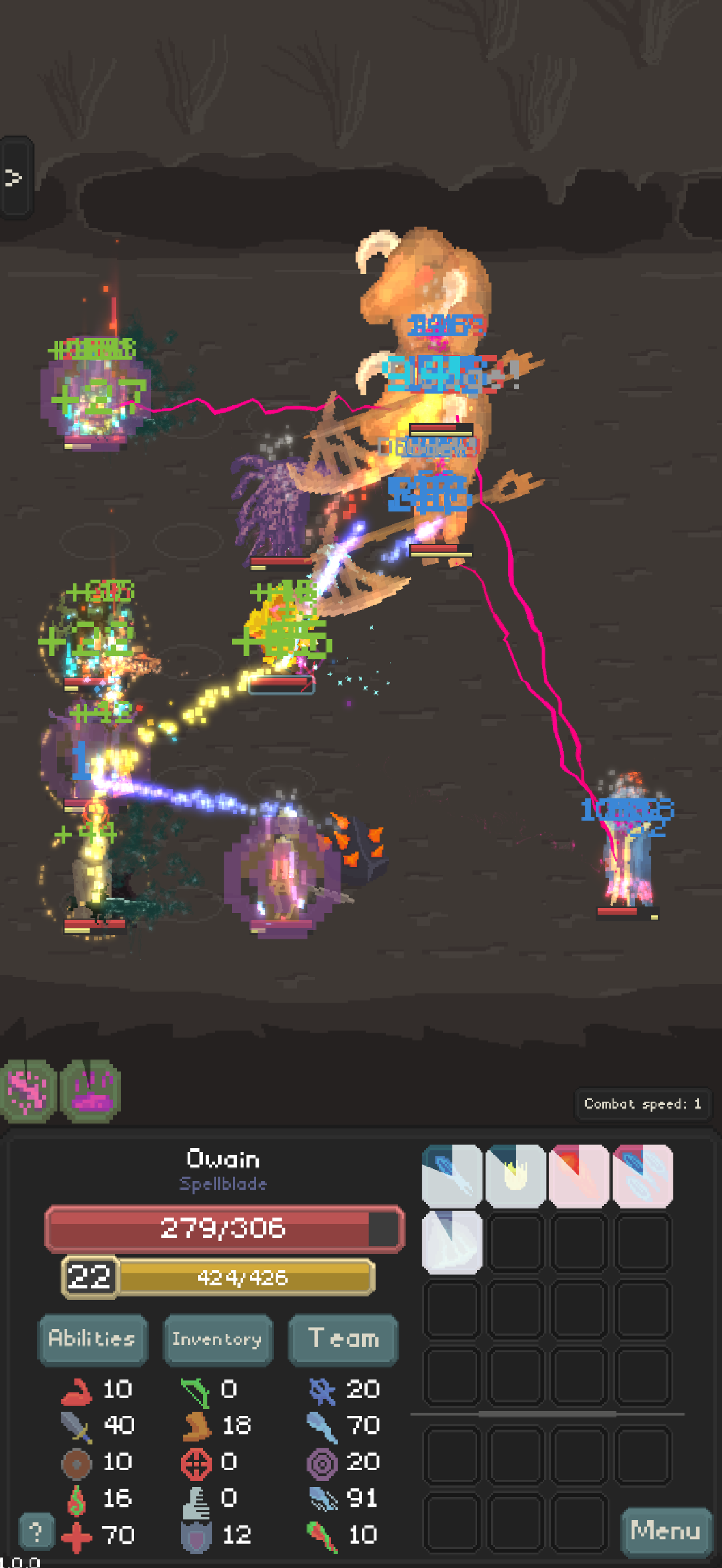The height and width of the screenshot is (1568, 722).
Task: Open the Team panel
Action: point(343,1338)
